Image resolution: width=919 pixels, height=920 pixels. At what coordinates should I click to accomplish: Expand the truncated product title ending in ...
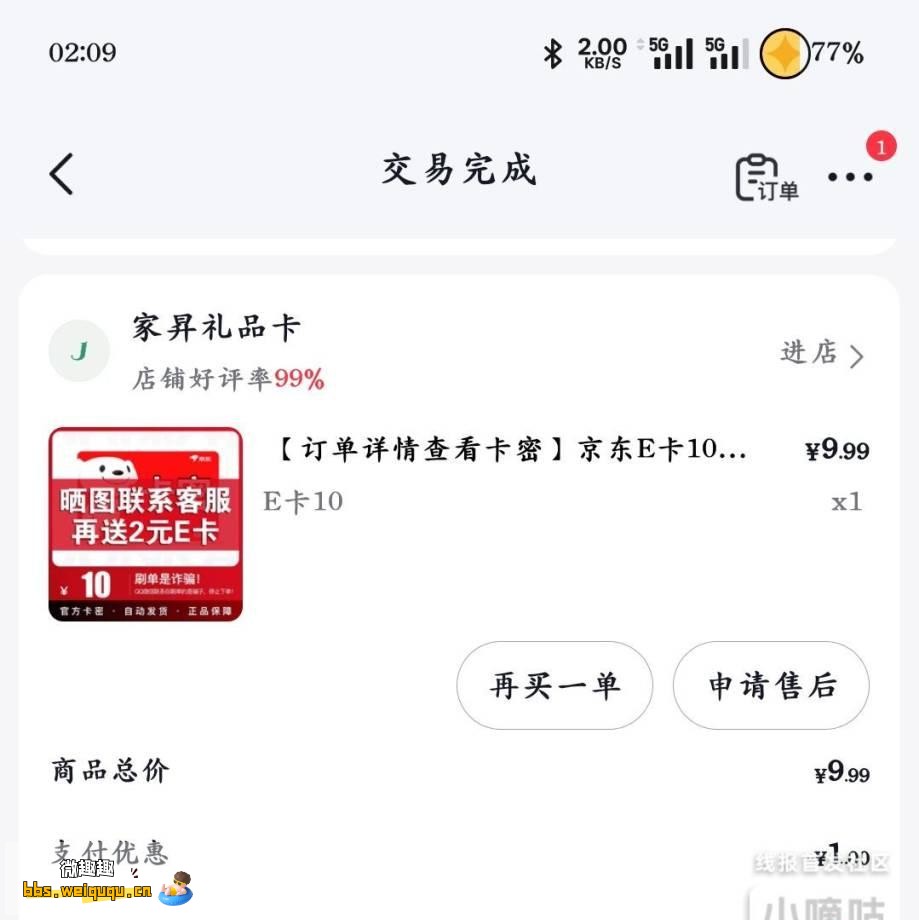505,450
